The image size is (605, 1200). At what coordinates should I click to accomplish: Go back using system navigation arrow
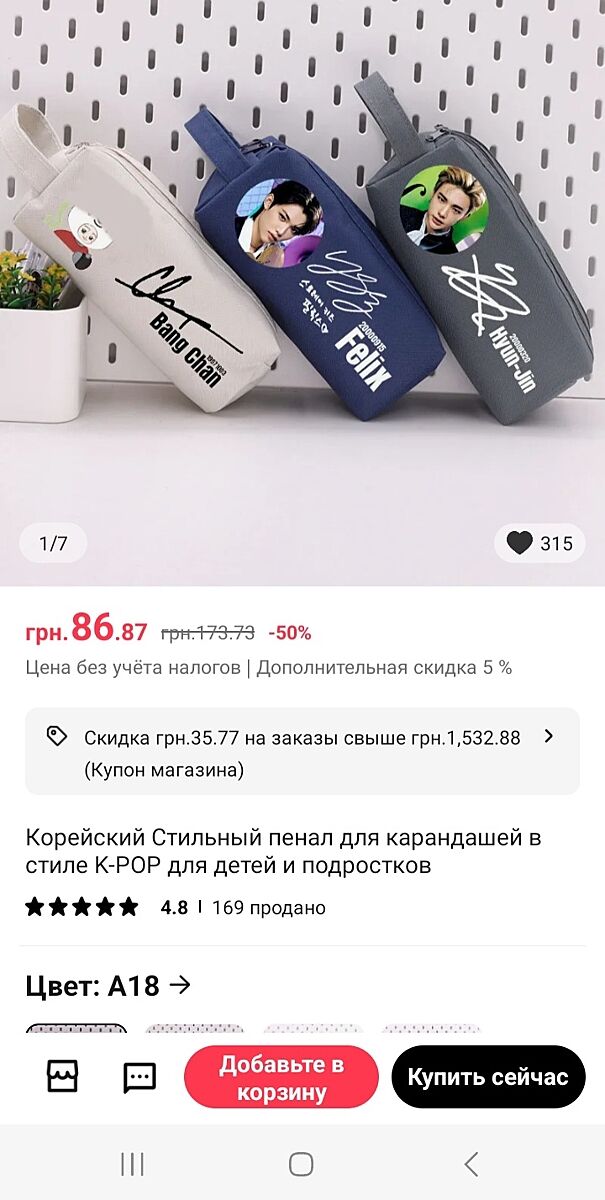(x=471, y=1163)
